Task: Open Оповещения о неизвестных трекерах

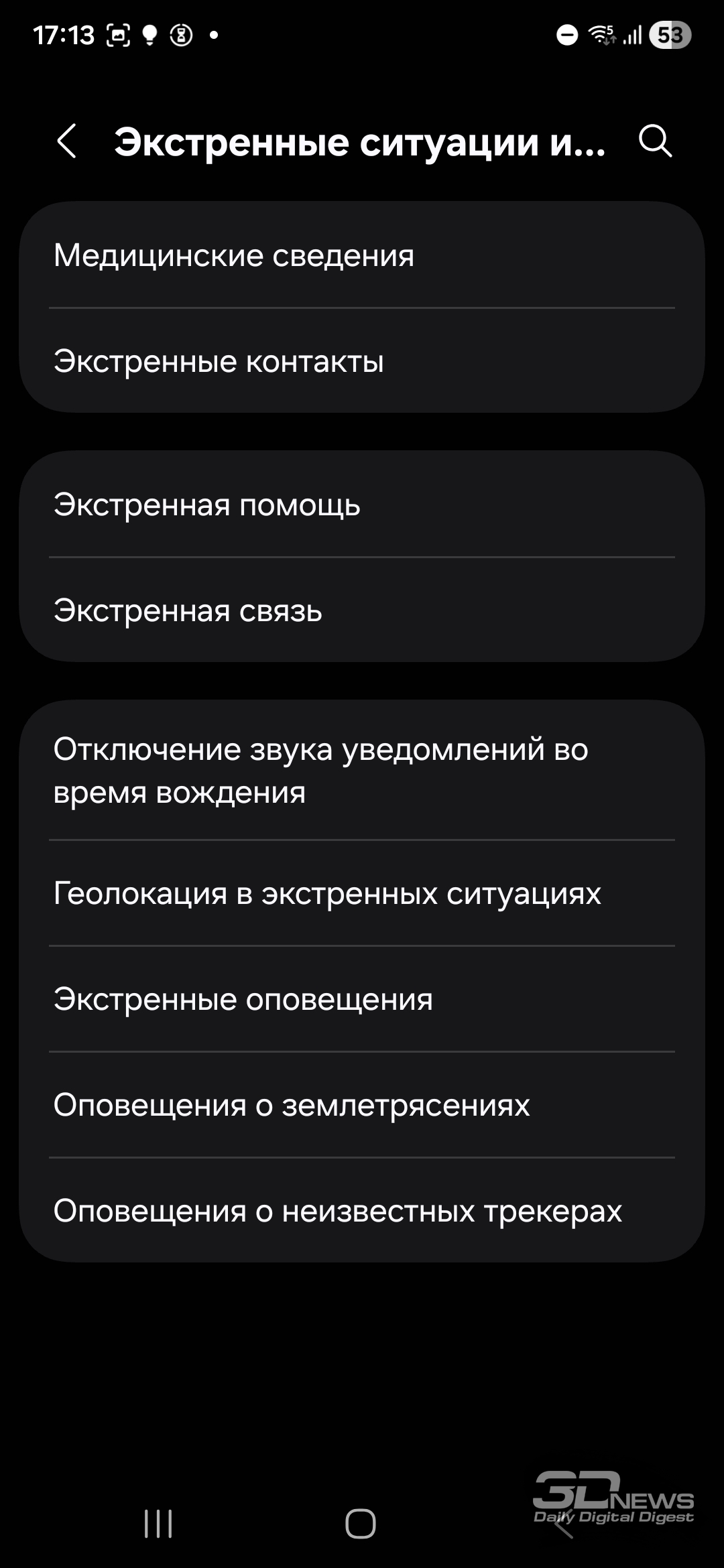Action: 362,1210
